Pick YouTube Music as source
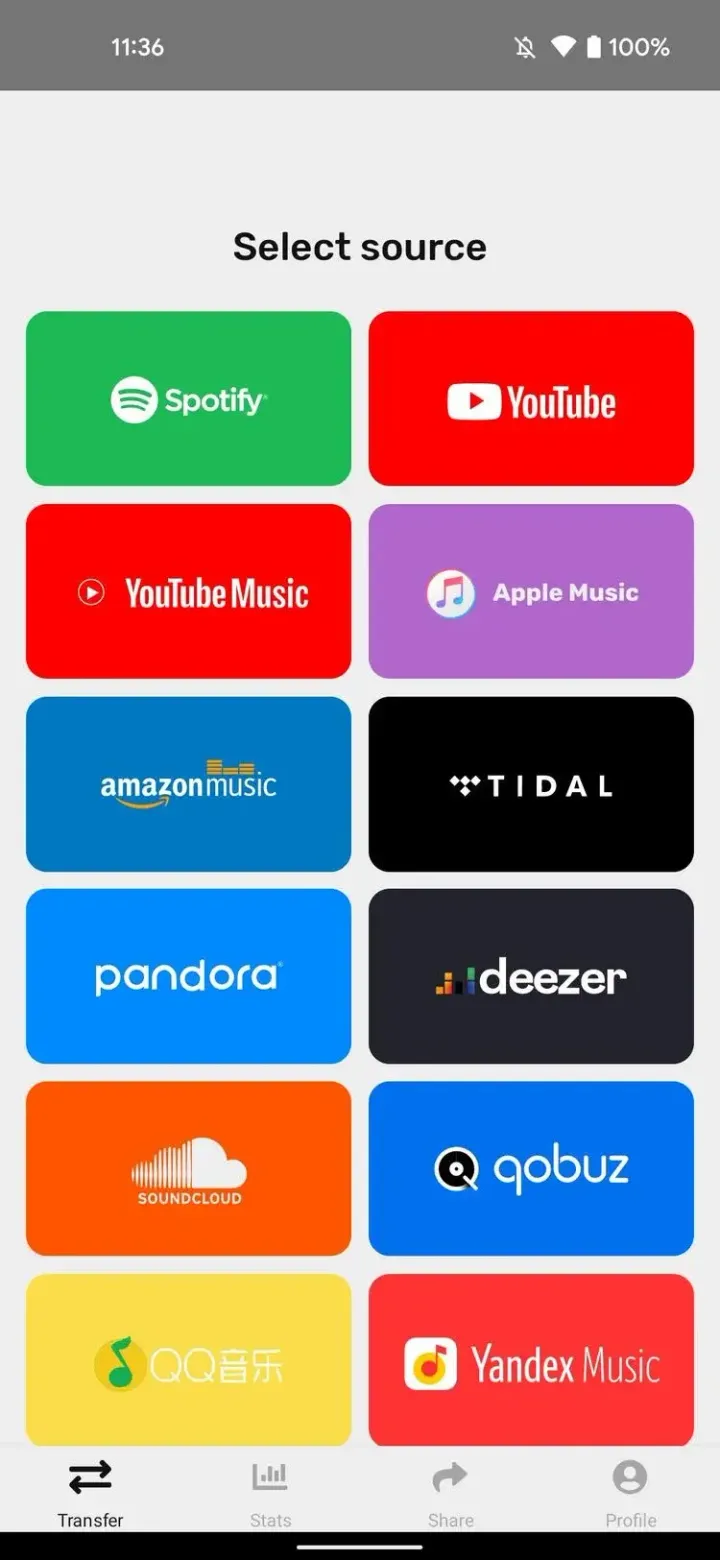This screenshot has width=720, height=1560. (188, 592)
